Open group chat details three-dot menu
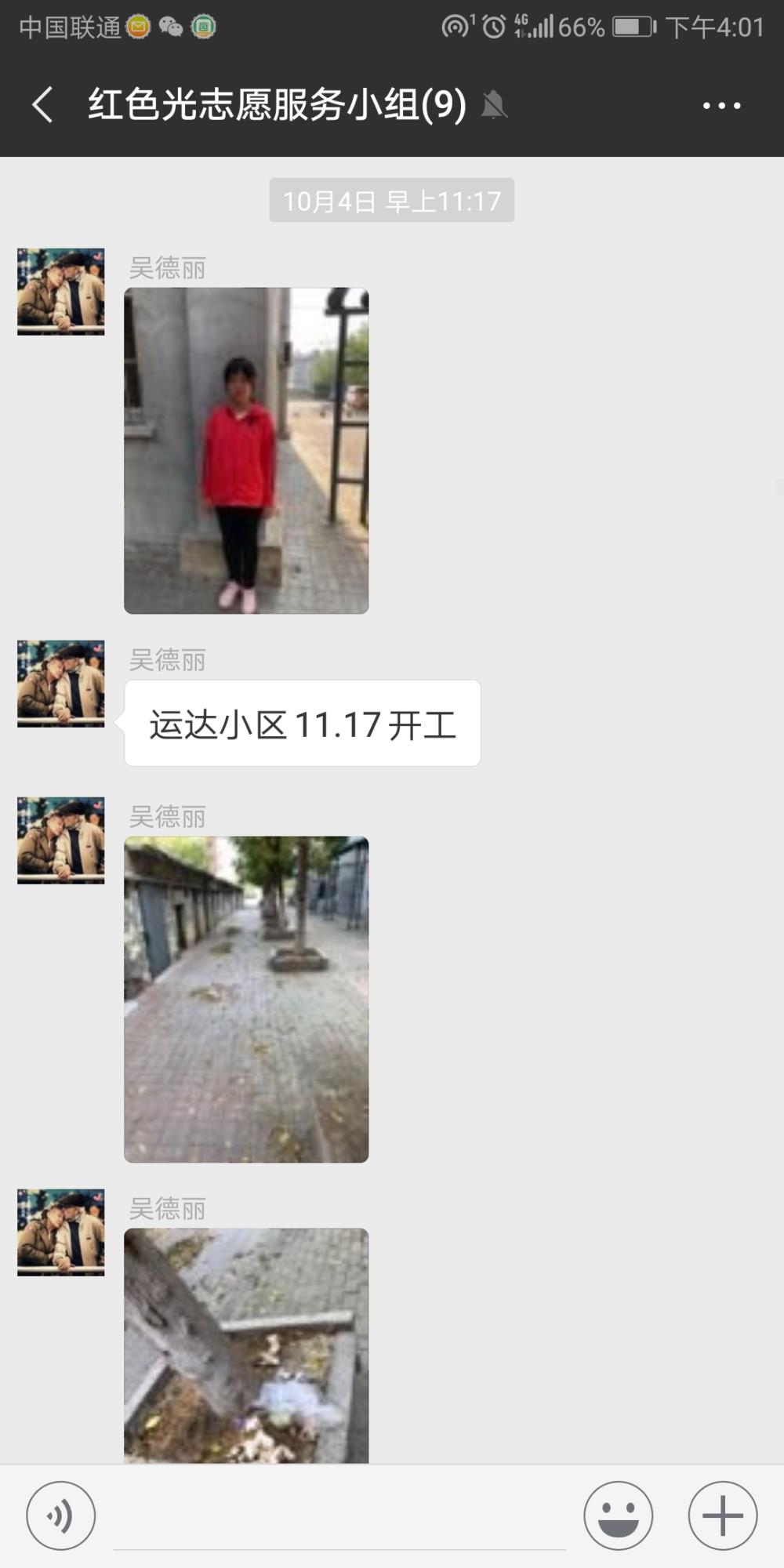784x1568 pixels. click(x=721, y=105)
